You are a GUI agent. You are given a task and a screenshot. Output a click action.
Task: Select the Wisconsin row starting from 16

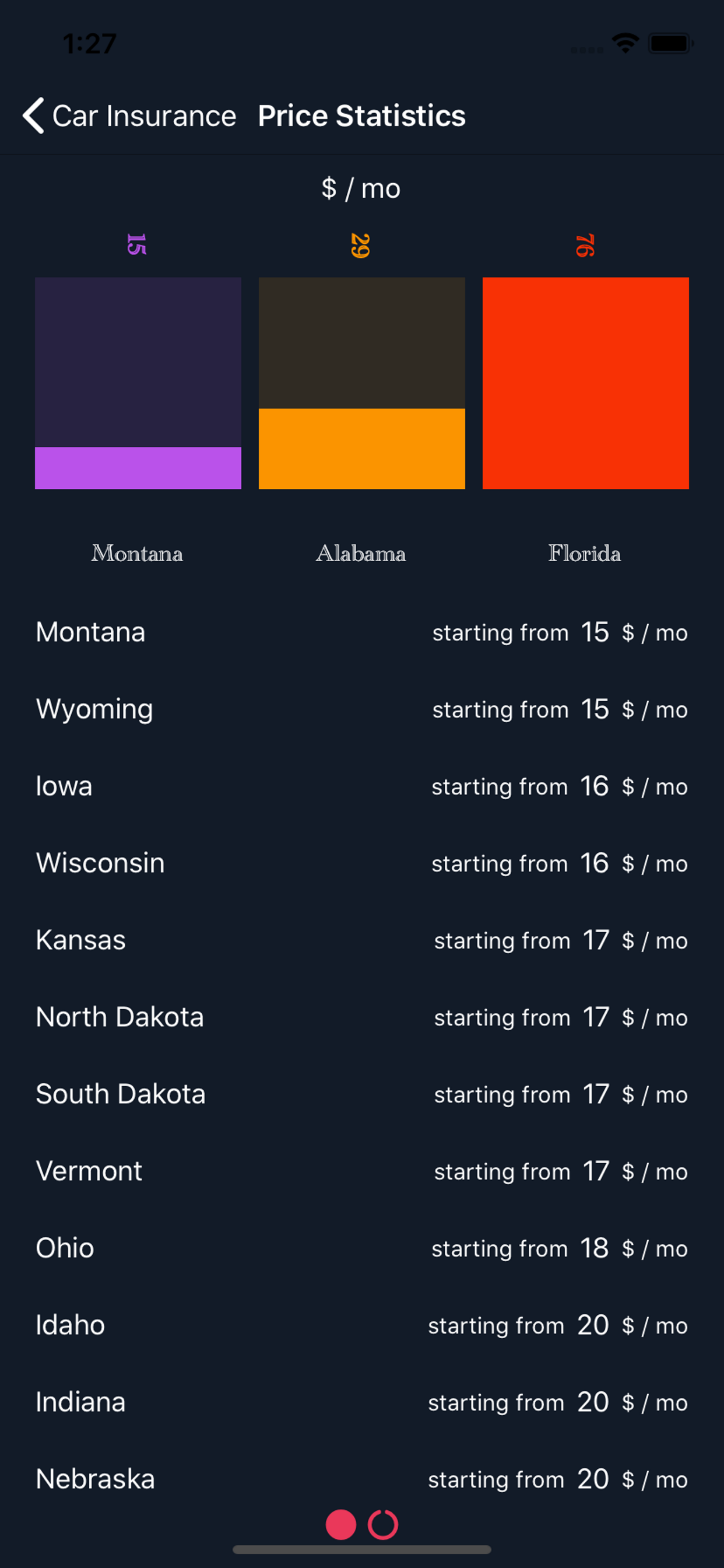[x=362, y=863]
